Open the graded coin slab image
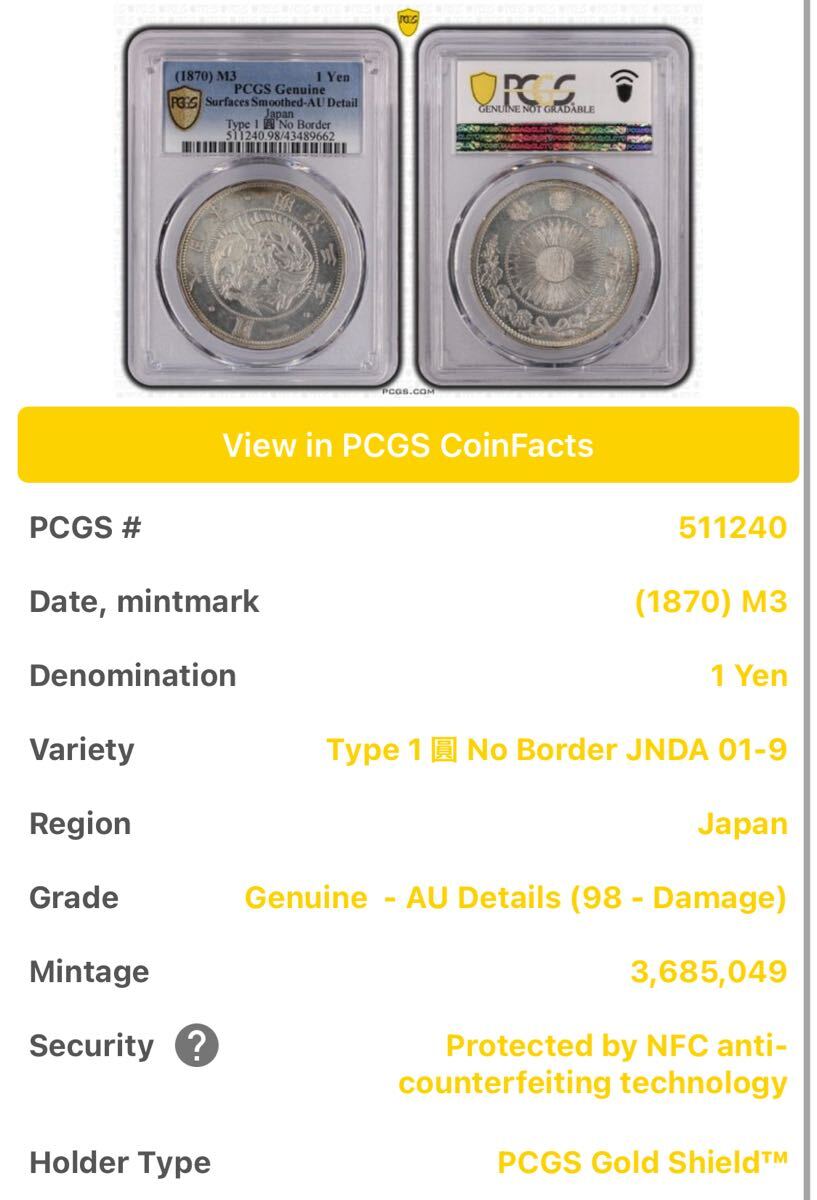This screenshot has width=817, height=1200. click(408, 200)
